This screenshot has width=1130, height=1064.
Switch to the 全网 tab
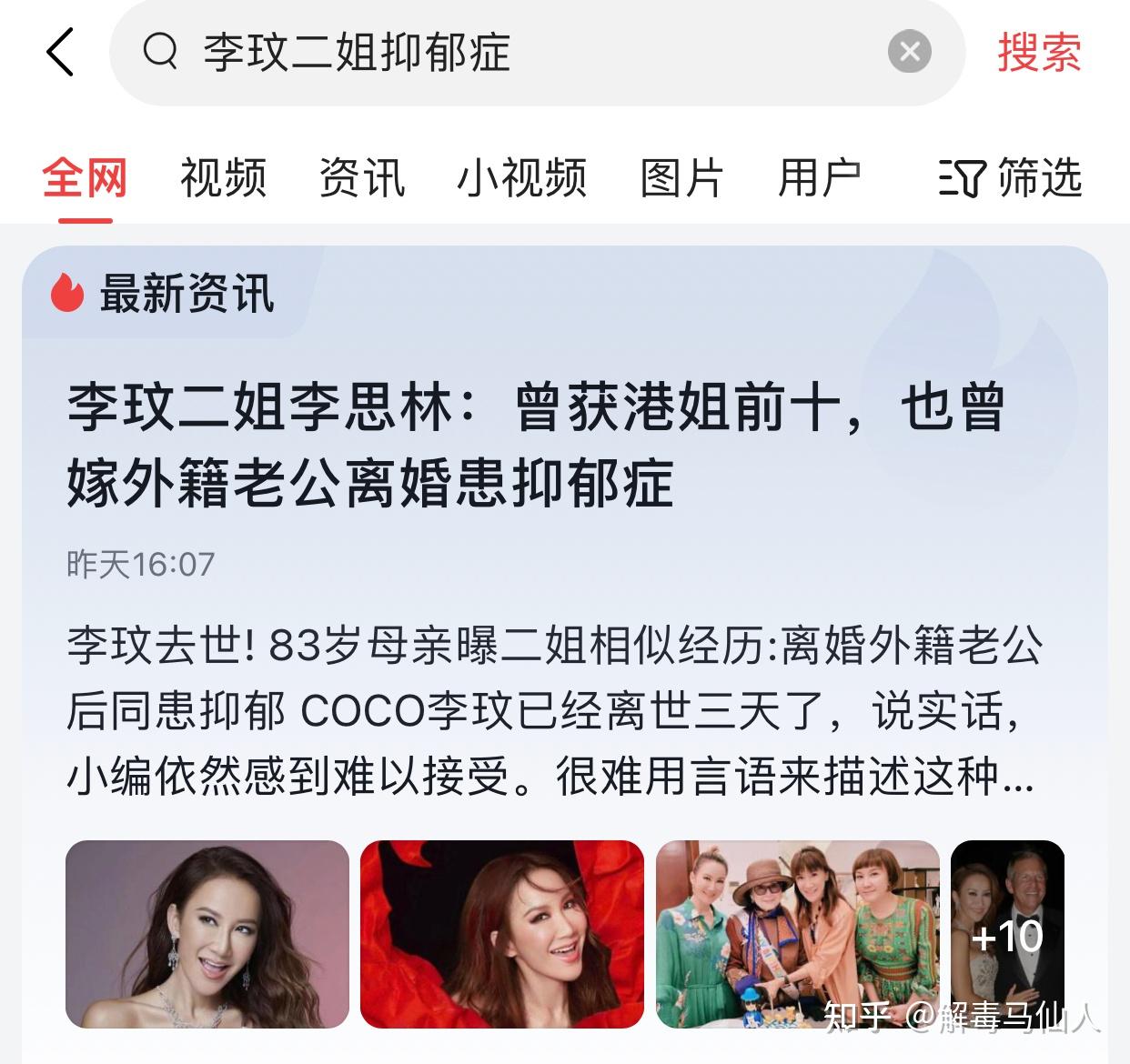[85, 177]
